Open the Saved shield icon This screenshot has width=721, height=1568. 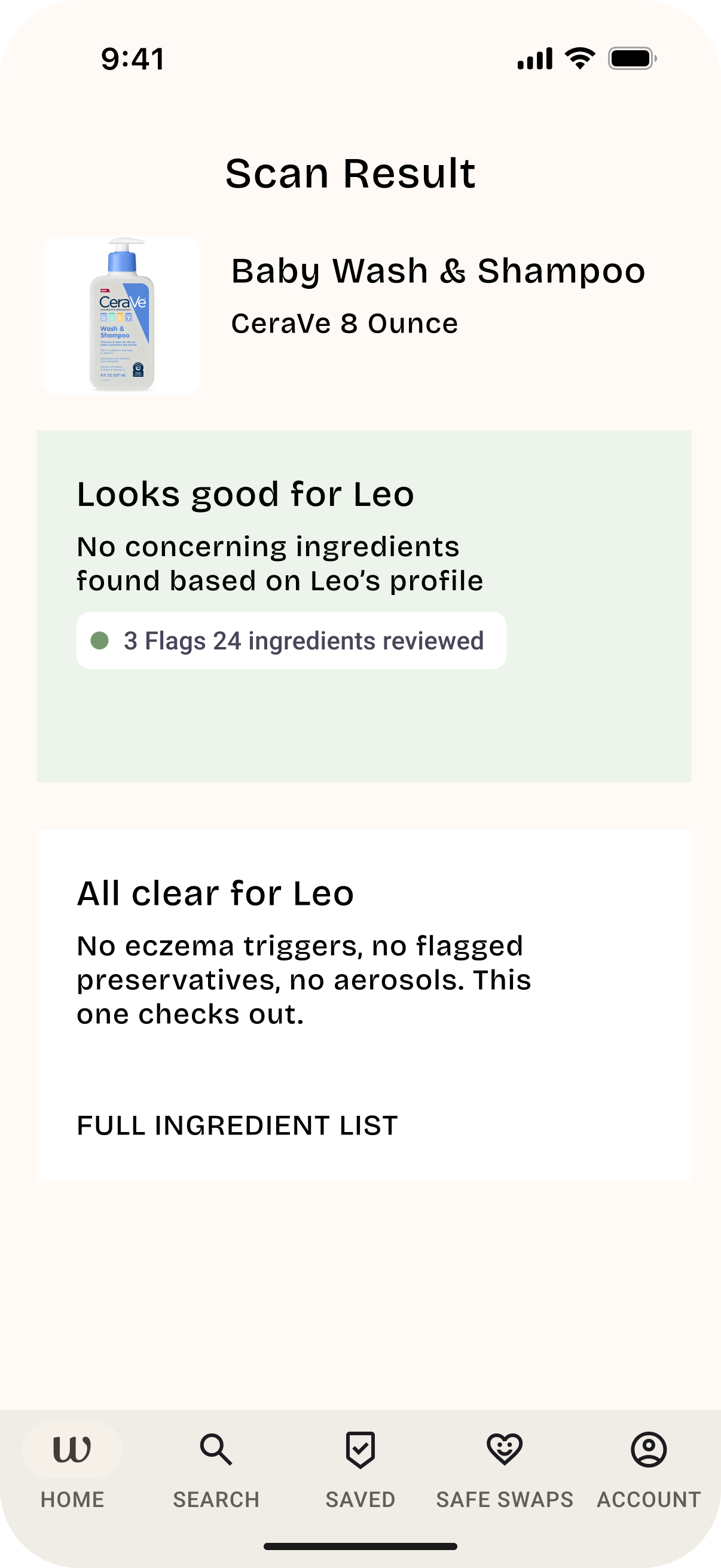(x=360, y=1448)
